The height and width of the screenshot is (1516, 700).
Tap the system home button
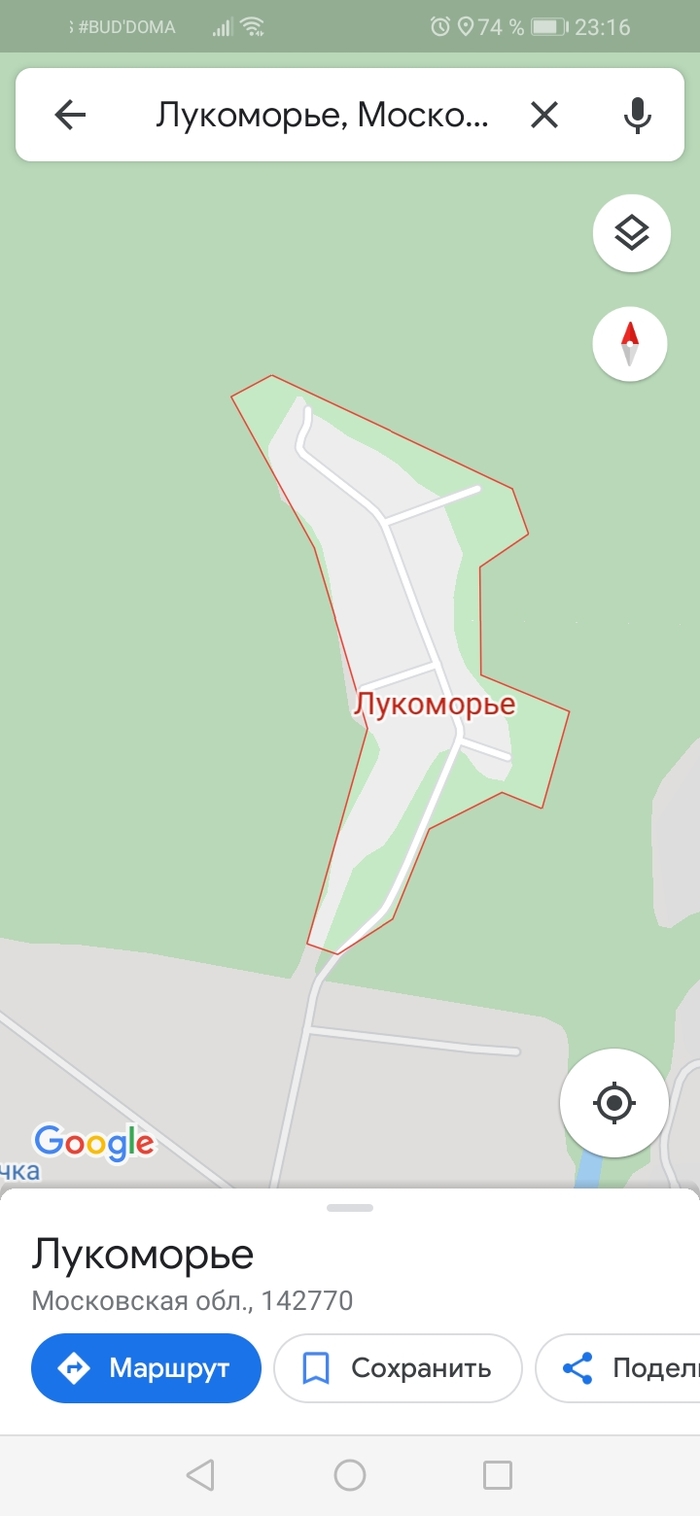(x=350, y=1475)
